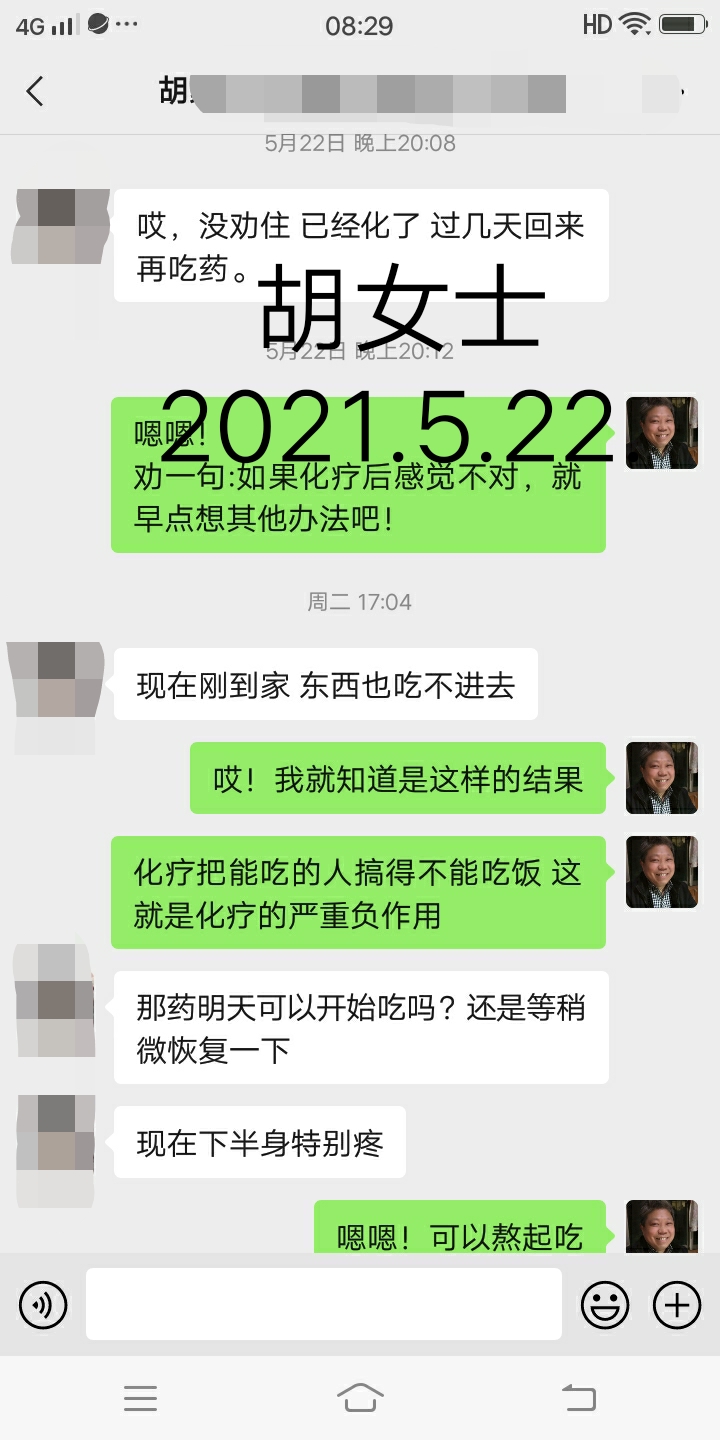Go back from this chat
This screenshot has height=1440, width=720.
35,92
